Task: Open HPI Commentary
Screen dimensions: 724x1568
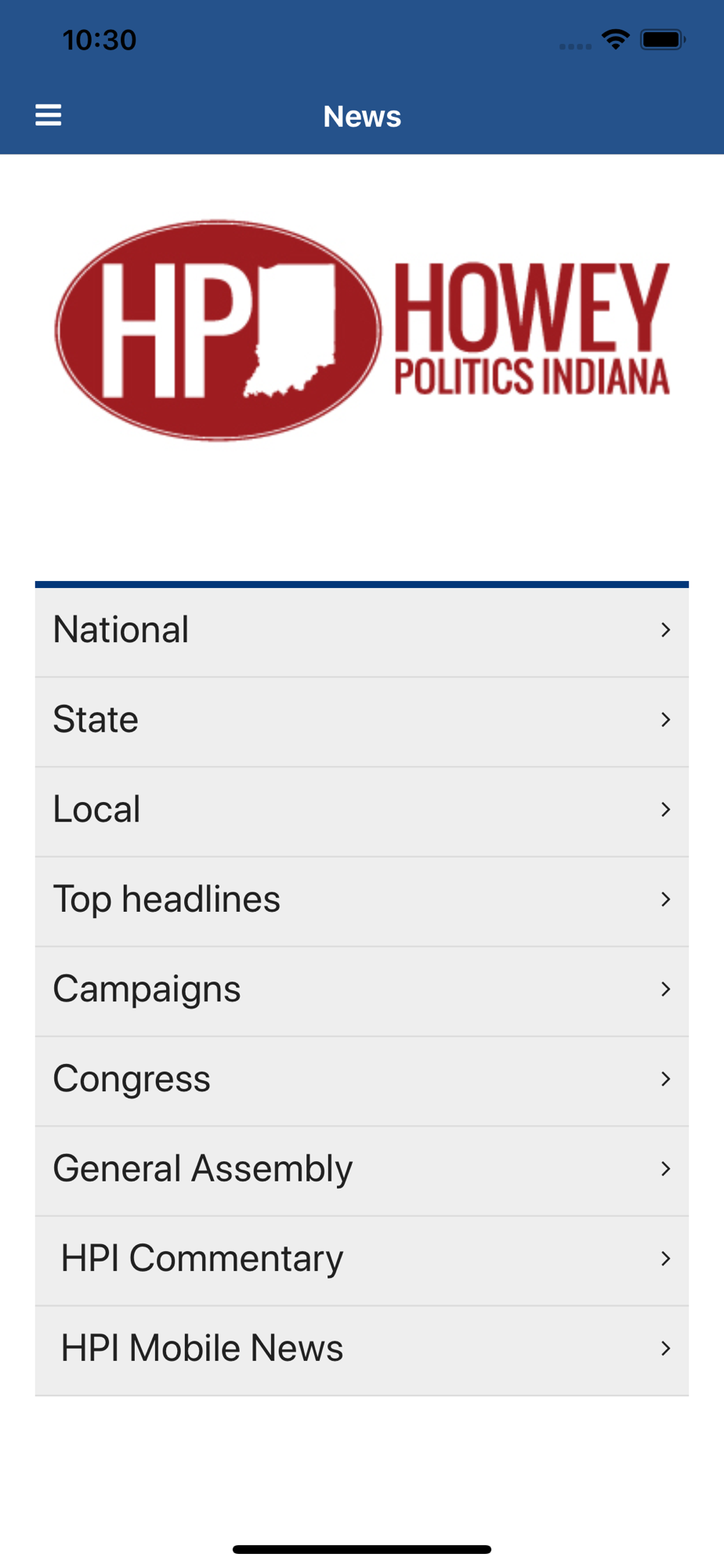Action: (x=362, y=1261)
